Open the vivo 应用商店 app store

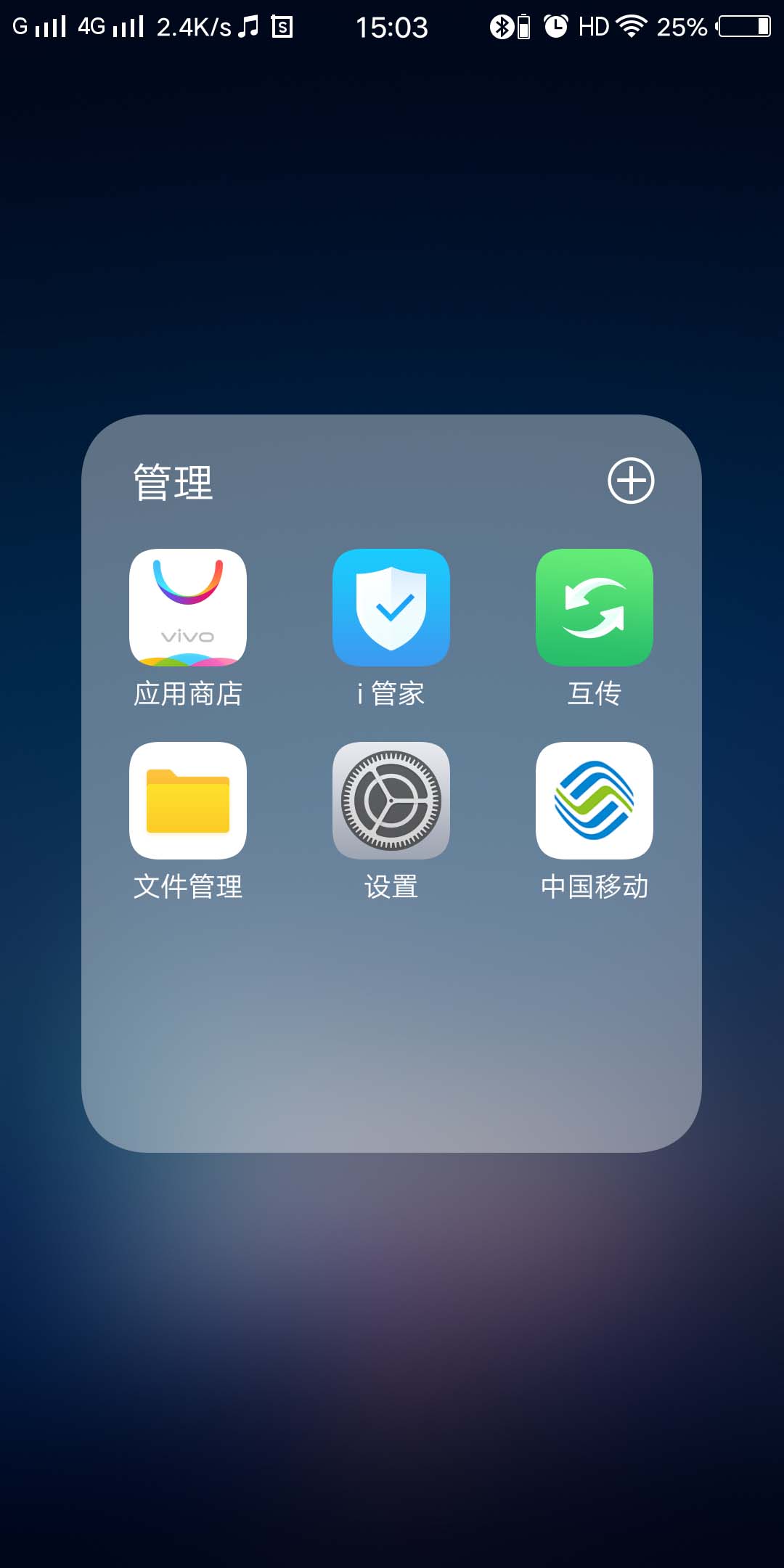188,608
